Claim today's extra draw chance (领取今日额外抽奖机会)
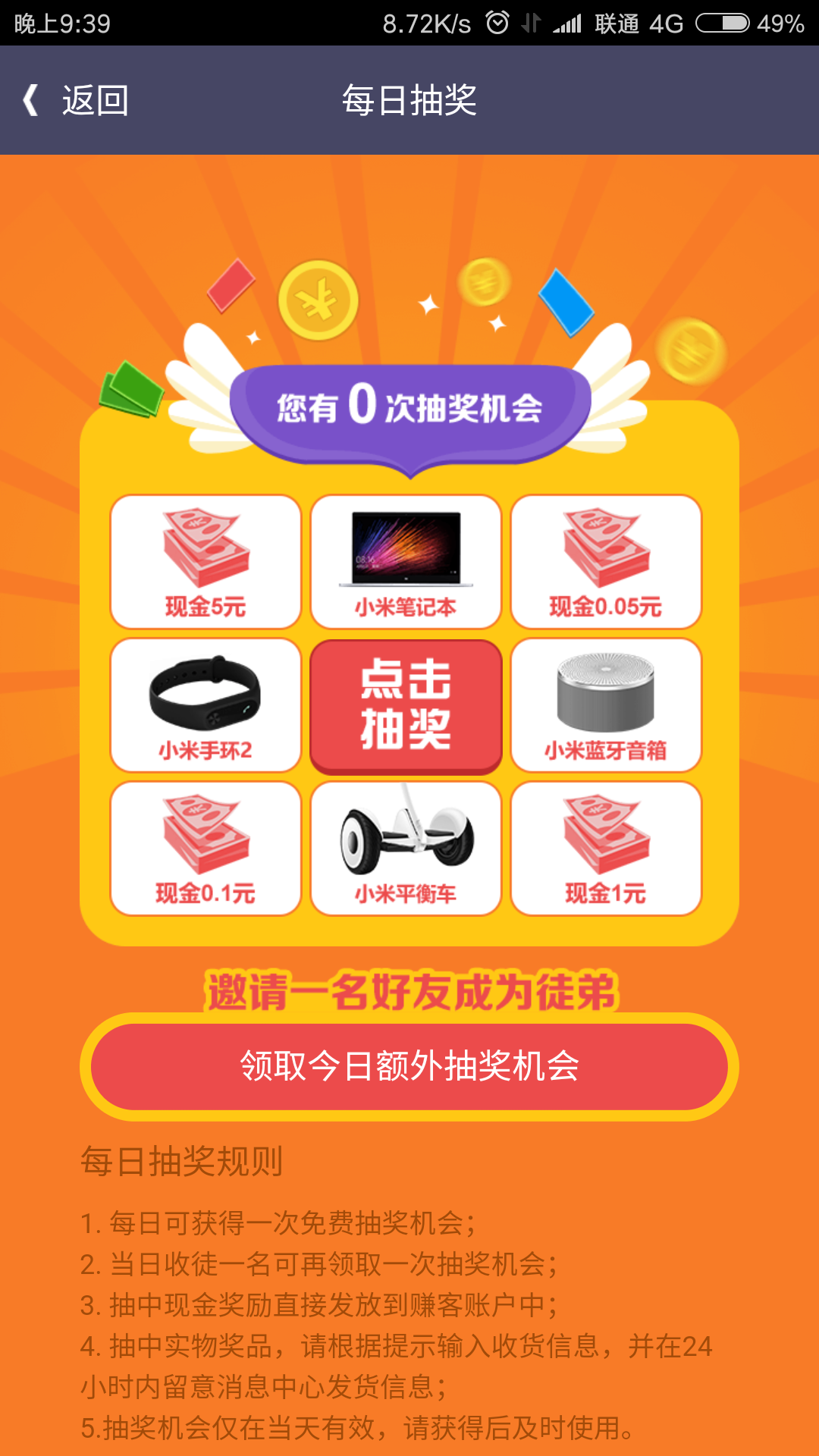The image size is (819, 1456). (x=409, y=1066)
